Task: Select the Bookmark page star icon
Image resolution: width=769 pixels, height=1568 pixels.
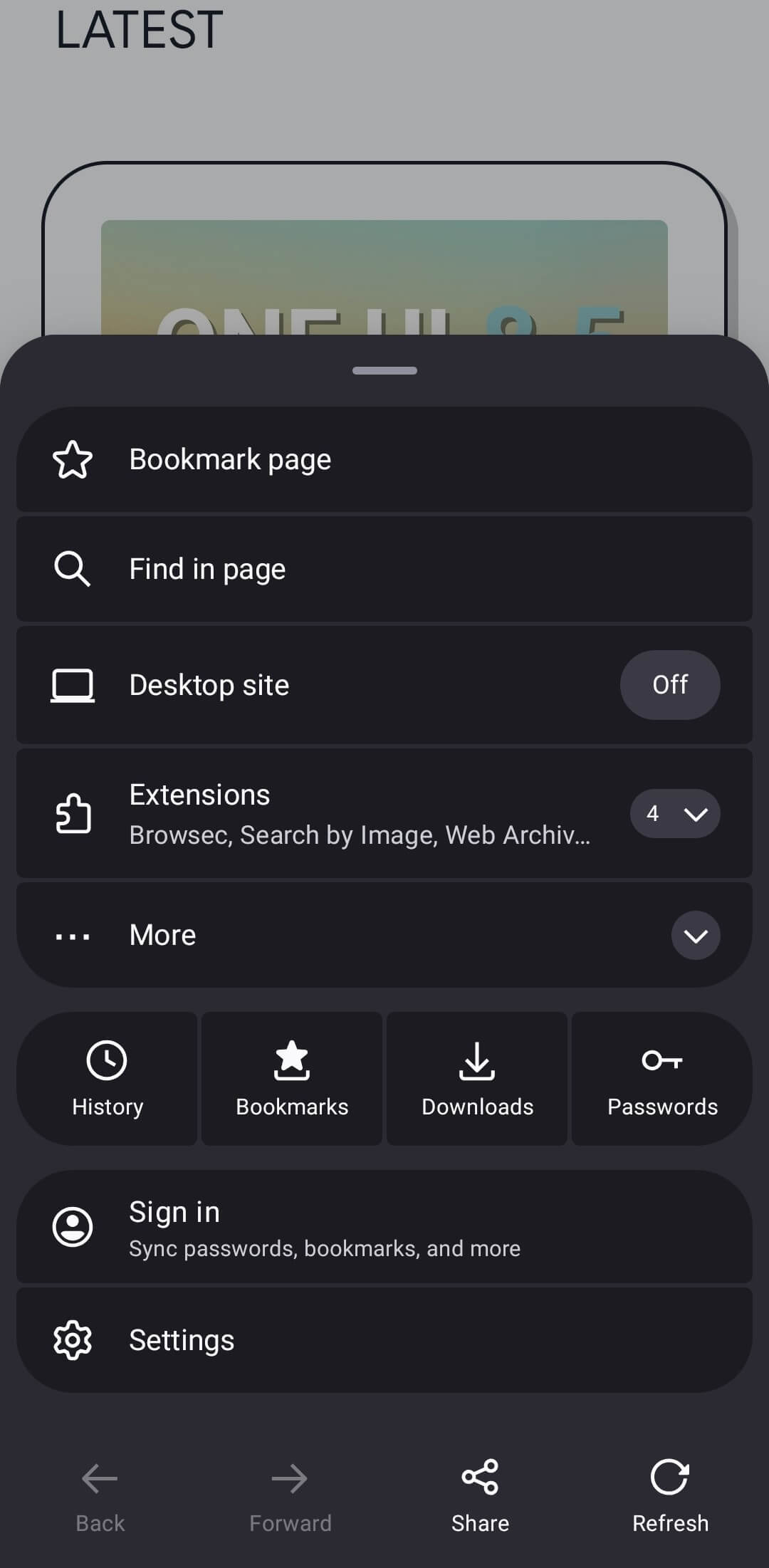Action: tap(73, 460)
